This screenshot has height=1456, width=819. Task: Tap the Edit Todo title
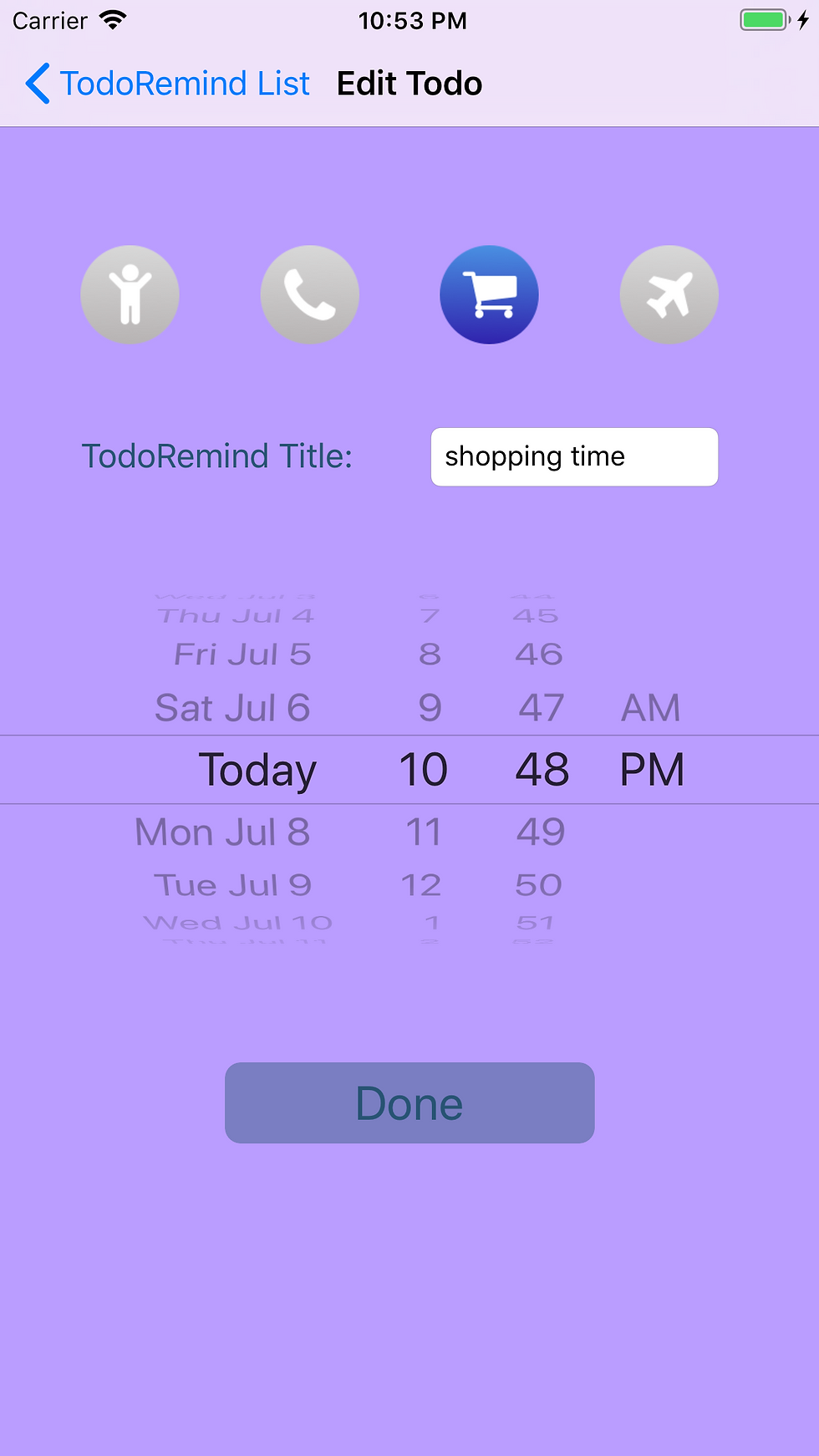coord(409,84)
